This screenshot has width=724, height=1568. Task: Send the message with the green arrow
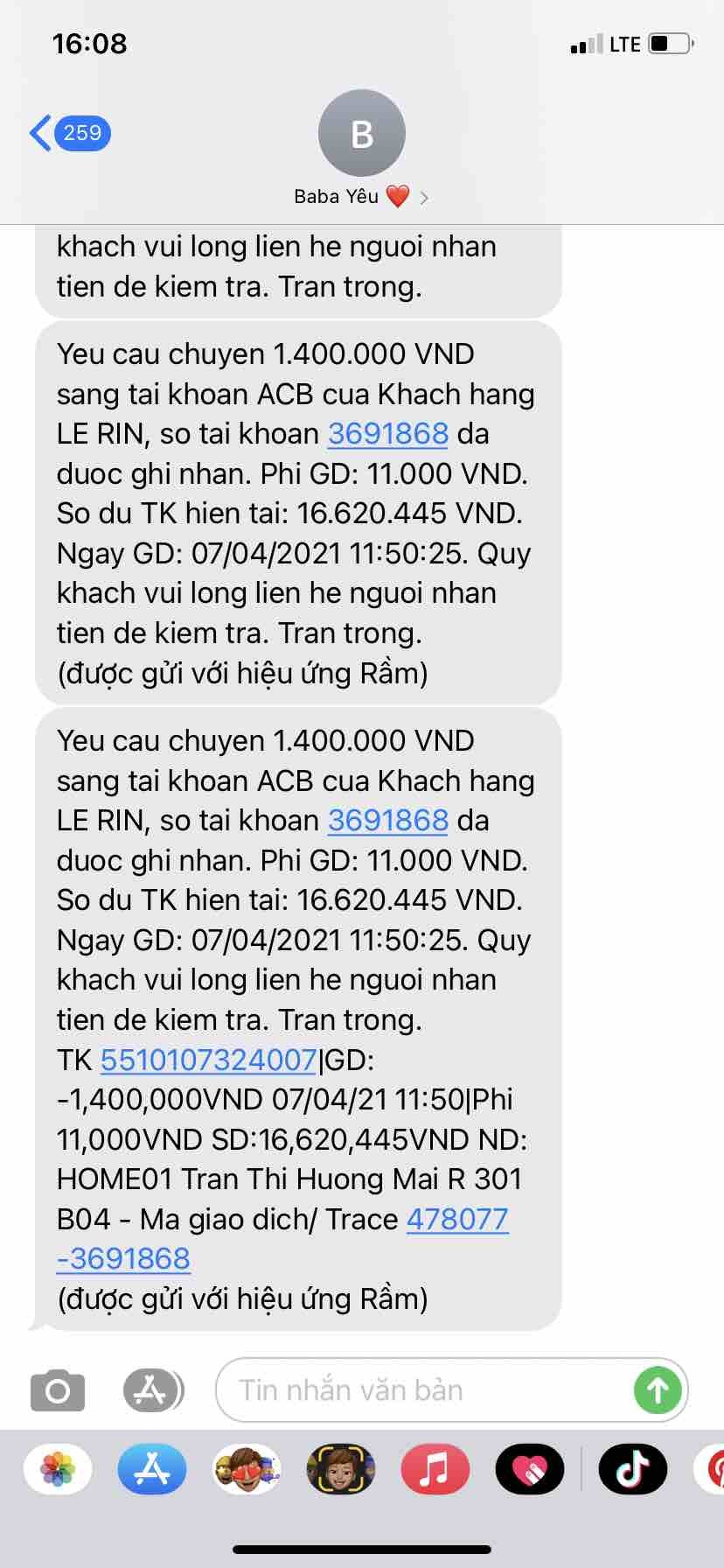[658, 1390]
